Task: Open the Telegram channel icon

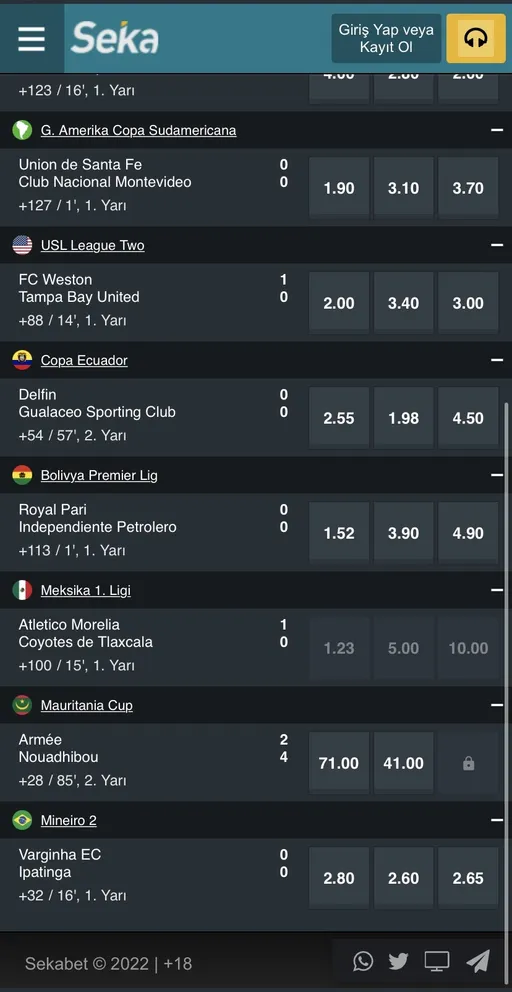Action: click(478, 962)
